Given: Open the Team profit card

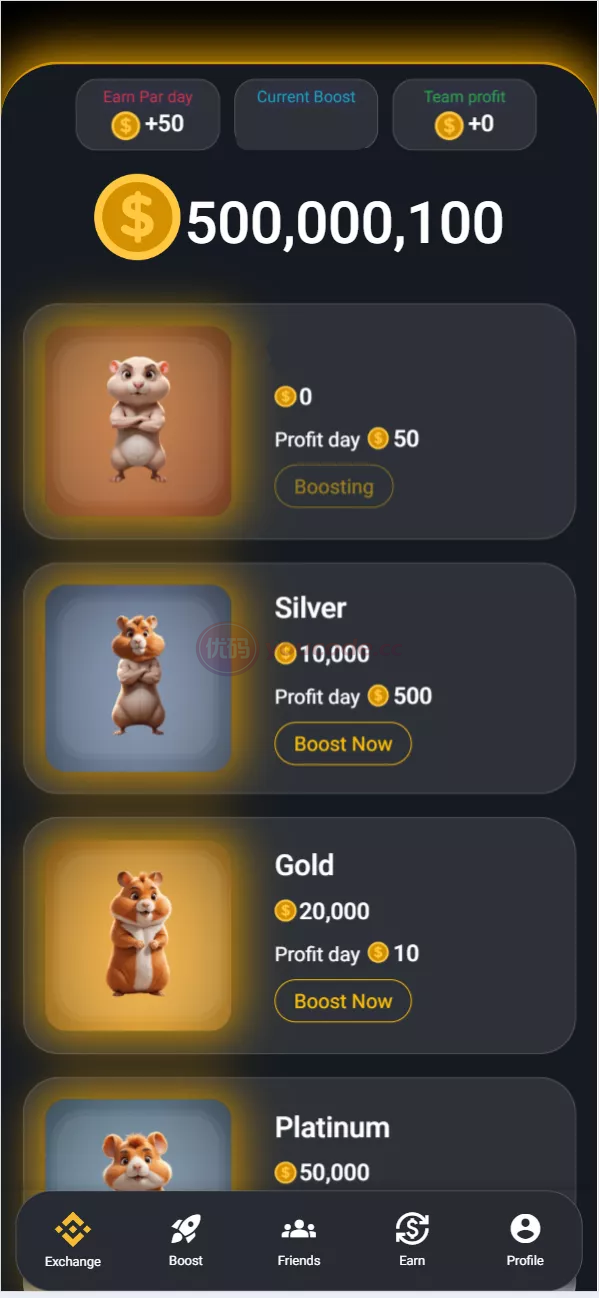Looking at the screenshot, I should click(x=464, y=114).
